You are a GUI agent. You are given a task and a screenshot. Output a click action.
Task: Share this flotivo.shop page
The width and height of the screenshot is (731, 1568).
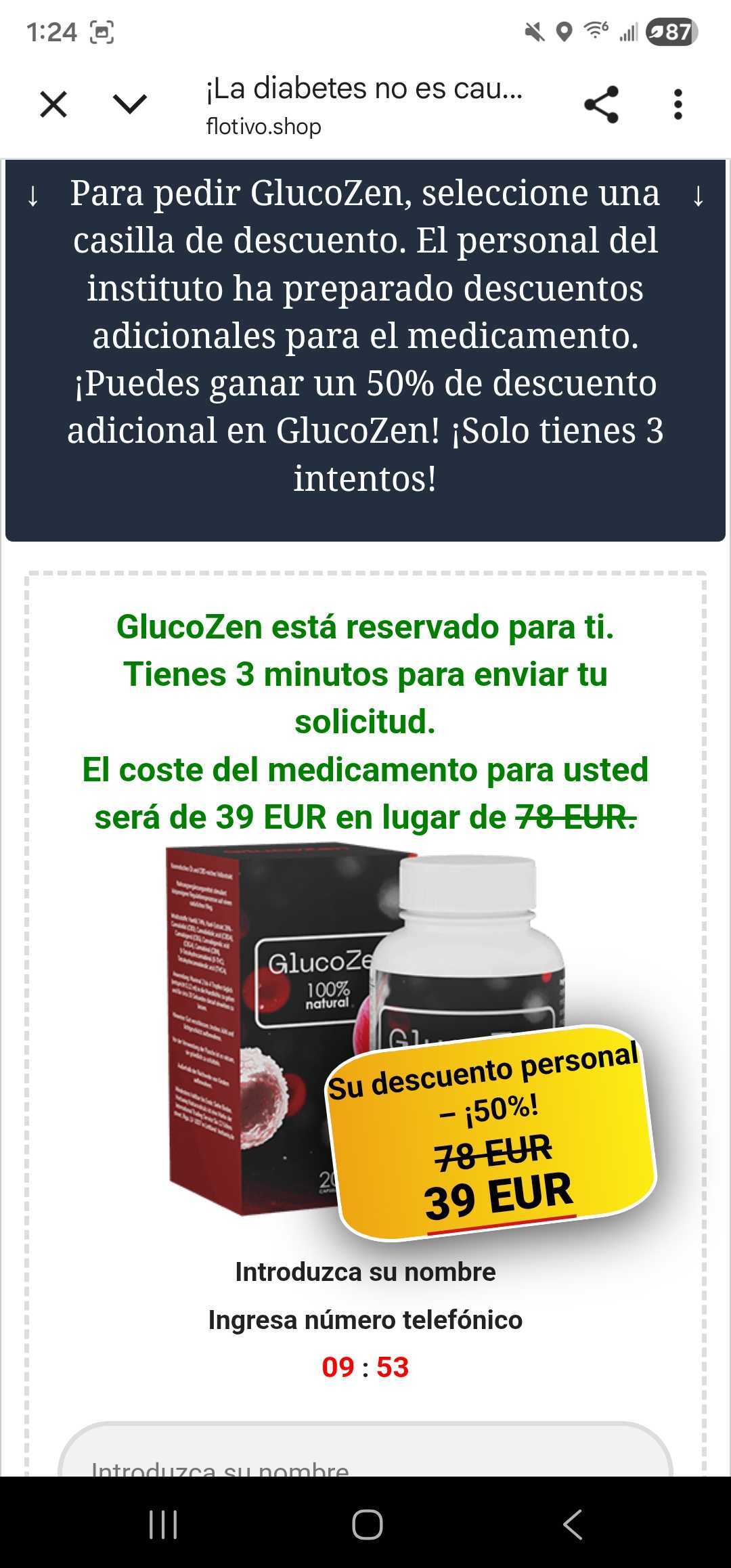click(601, 105)
